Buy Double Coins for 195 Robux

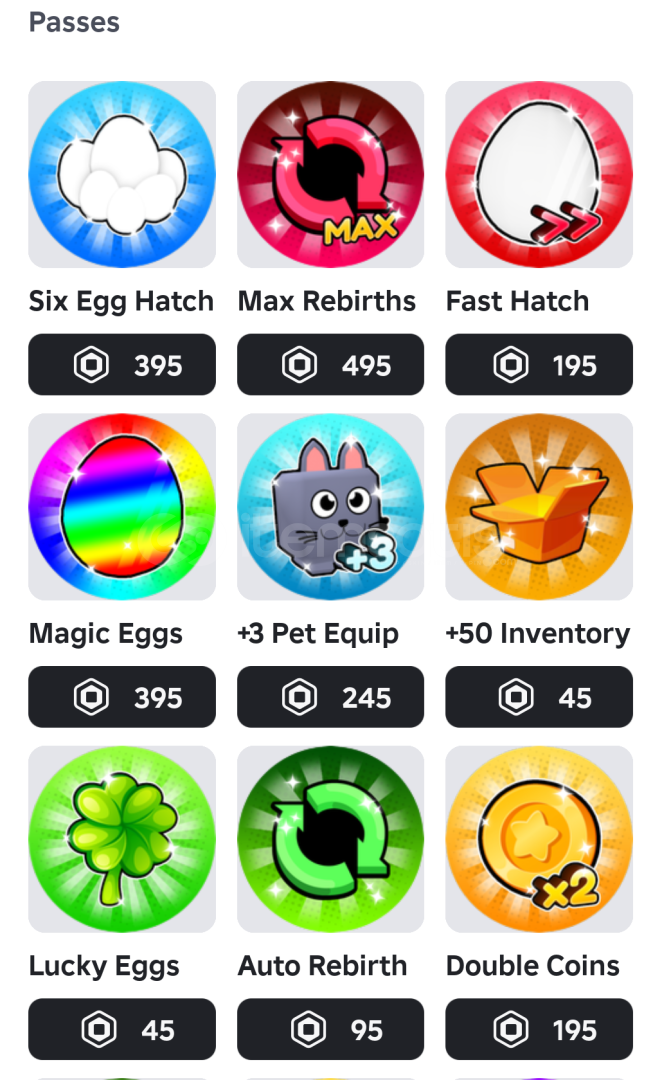point(539,1029)
